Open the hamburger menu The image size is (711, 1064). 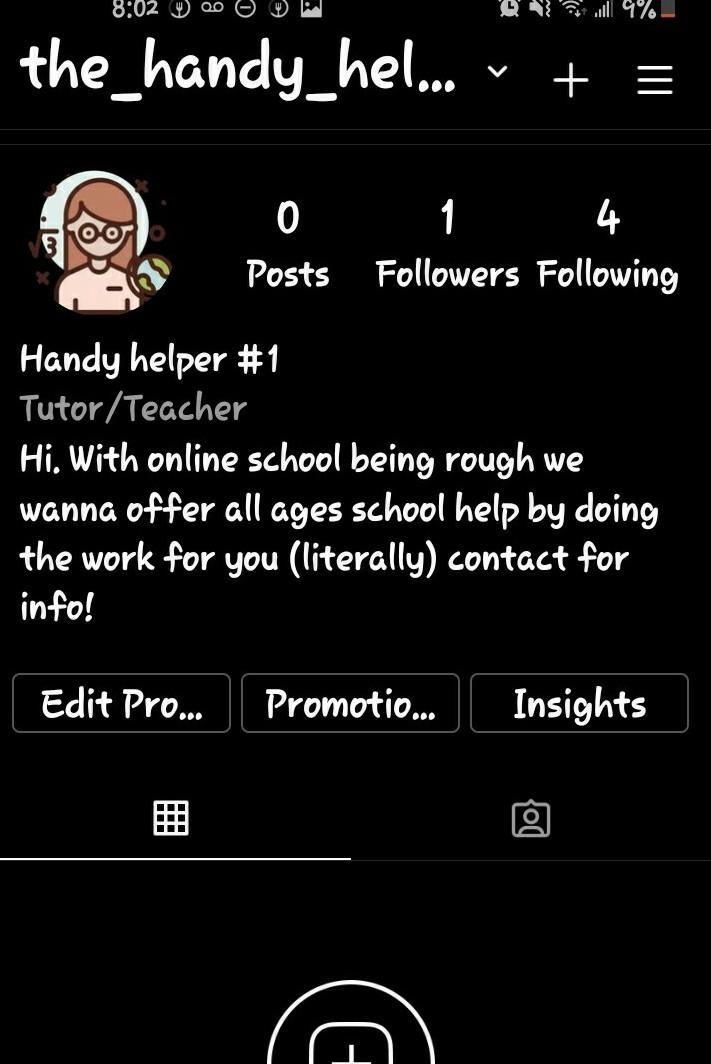pyautogui.click(x=655, y=80)
